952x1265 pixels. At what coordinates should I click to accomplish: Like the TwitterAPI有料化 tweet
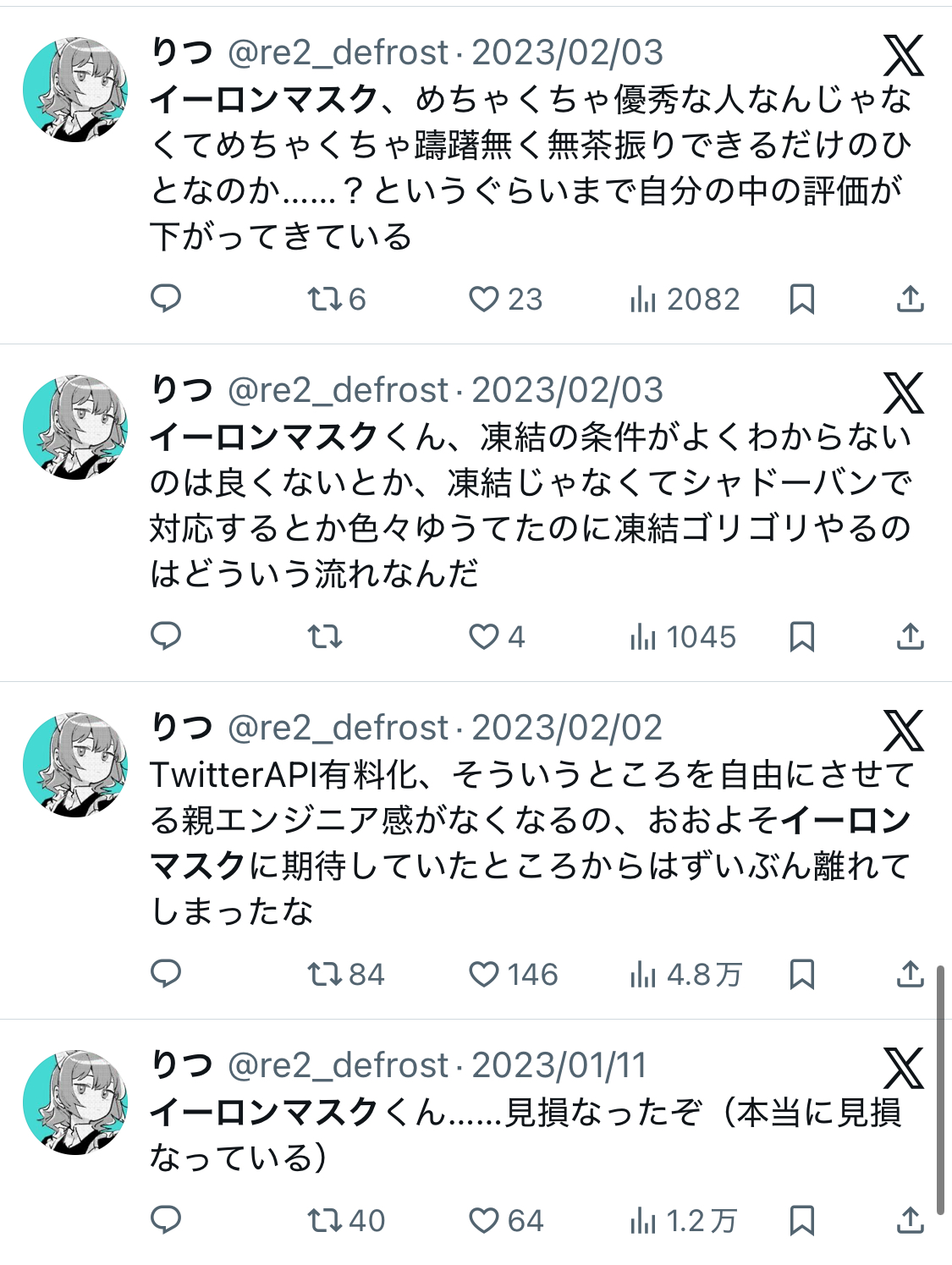484,975
